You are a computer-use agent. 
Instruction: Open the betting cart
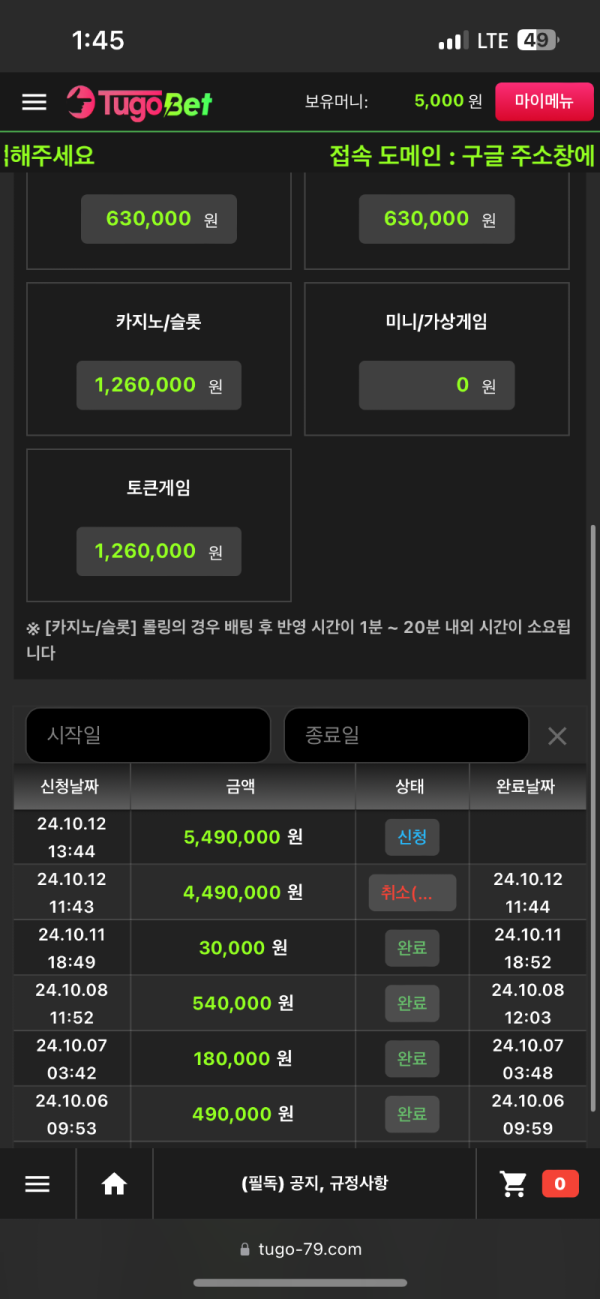tap(514, 1184)
